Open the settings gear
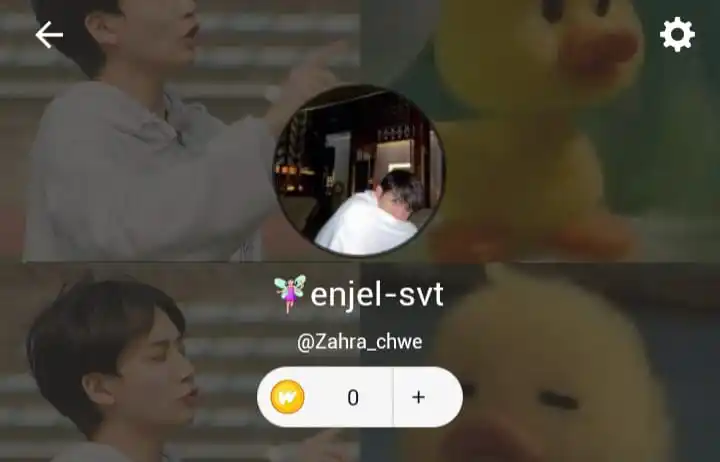Viewport: 720px width, 462px height. (677, 35)
